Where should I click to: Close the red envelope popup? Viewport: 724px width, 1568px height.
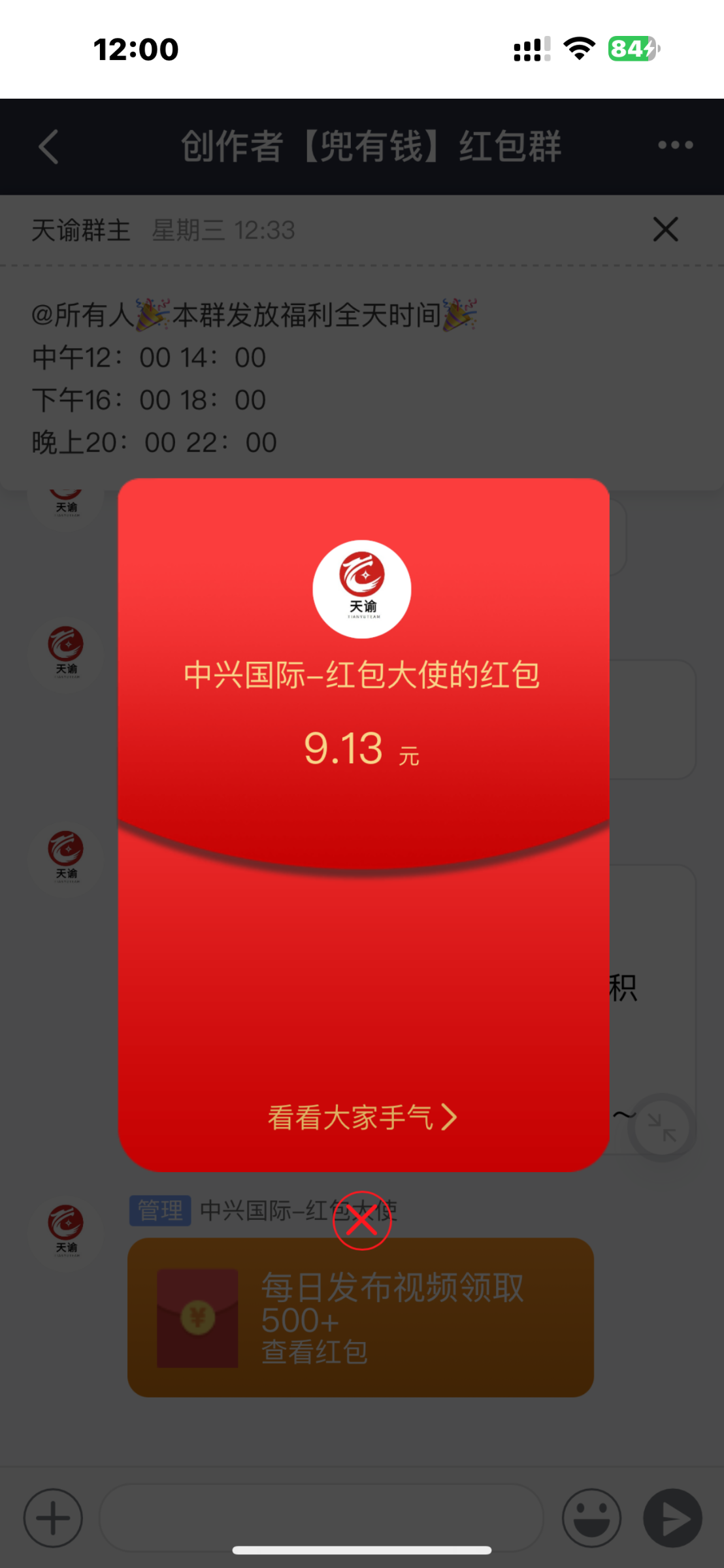[x=361, y=1220]
